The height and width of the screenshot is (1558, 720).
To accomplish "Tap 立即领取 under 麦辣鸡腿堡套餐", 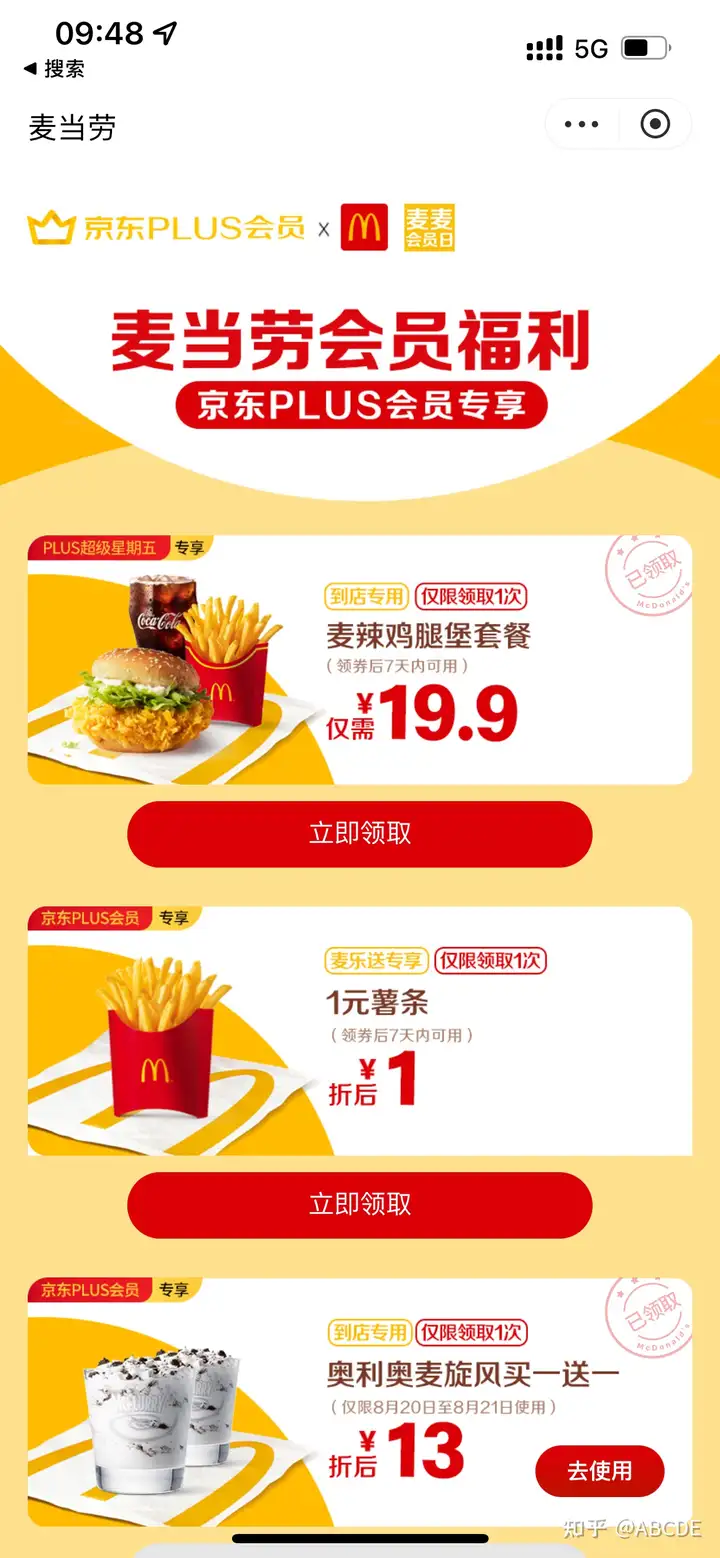I will pyautogui.click(x=359, y=834).
